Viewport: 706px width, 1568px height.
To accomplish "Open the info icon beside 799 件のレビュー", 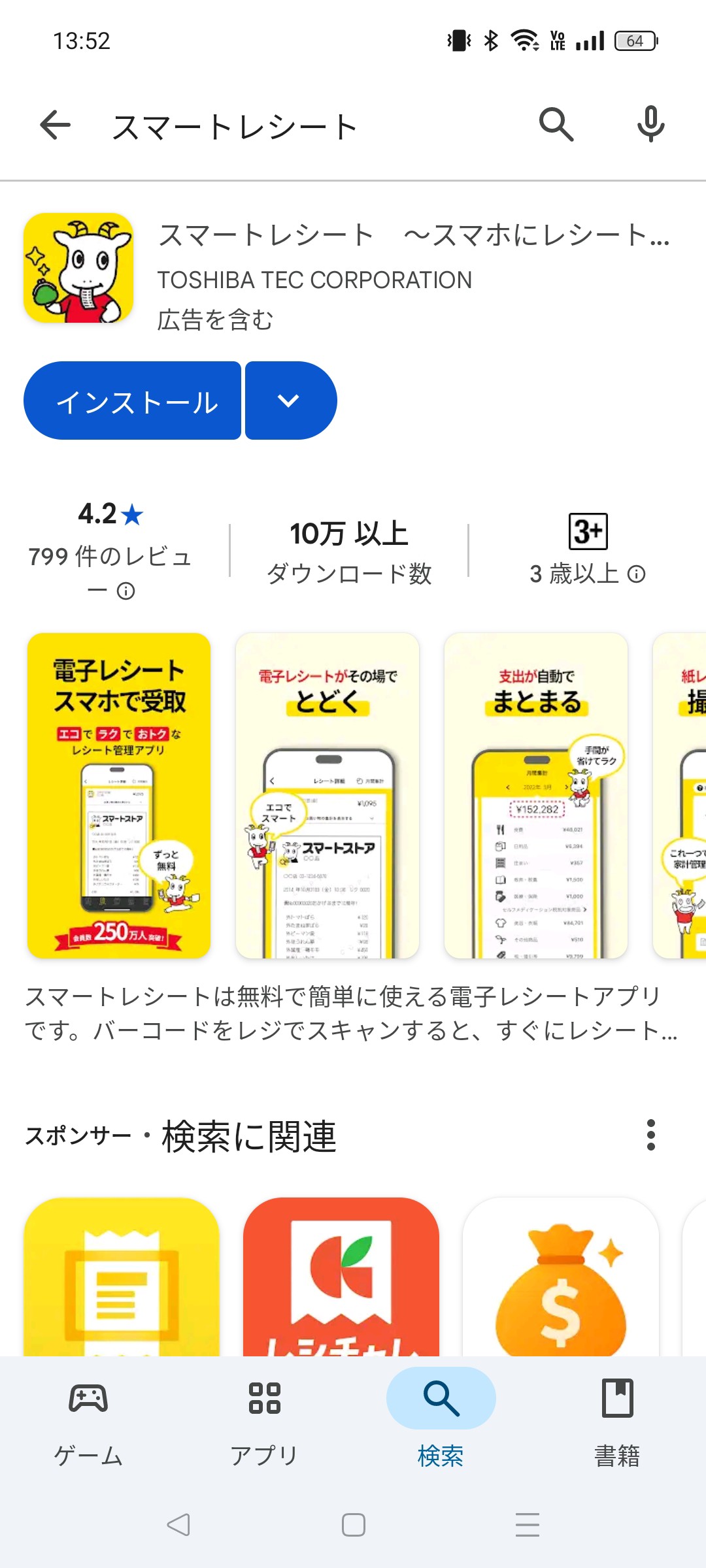I will tap(126, 591).
